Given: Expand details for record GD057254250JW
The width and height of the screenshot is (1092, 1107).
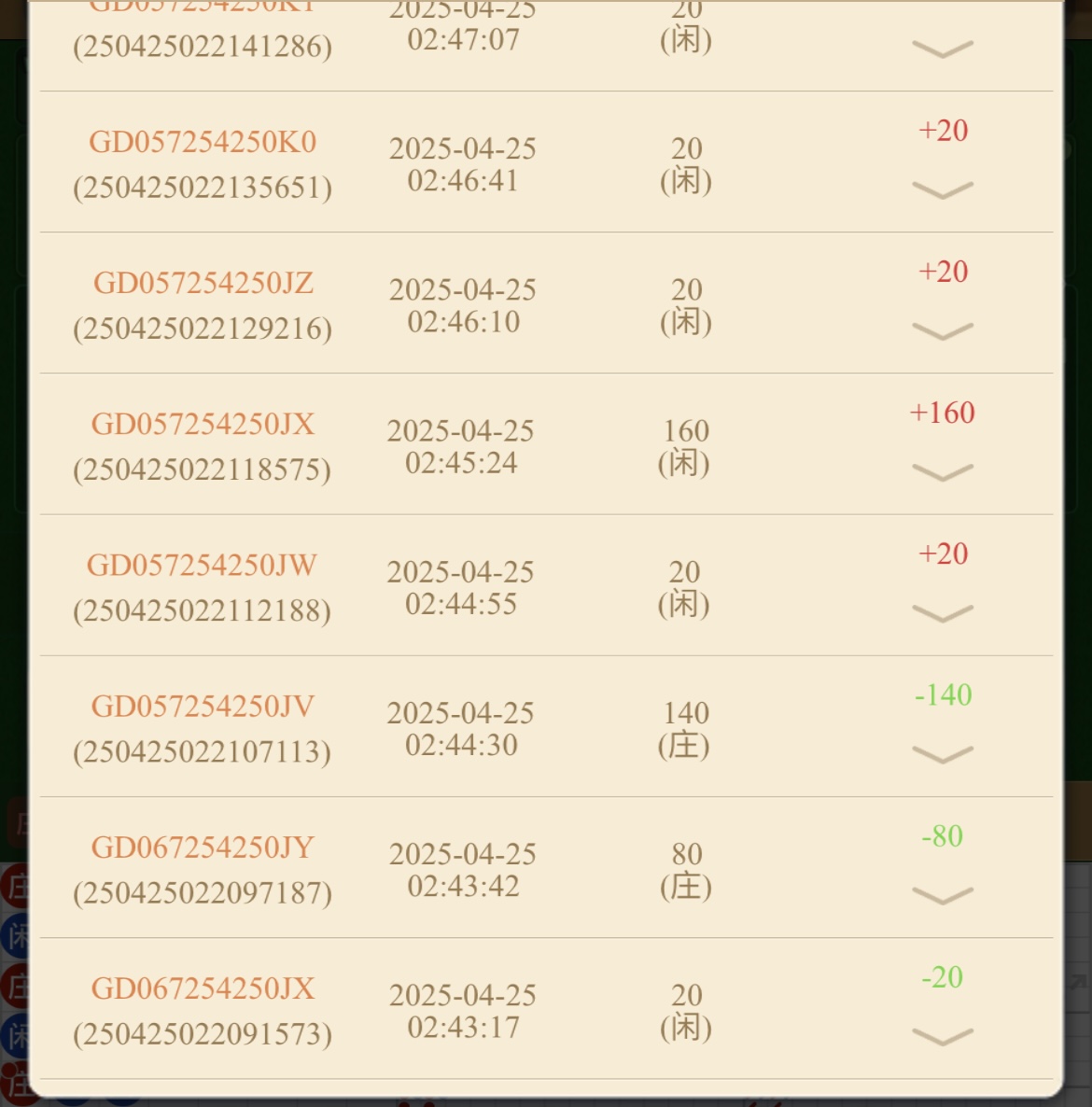Looking at the screenshot, I should point(942,613).
